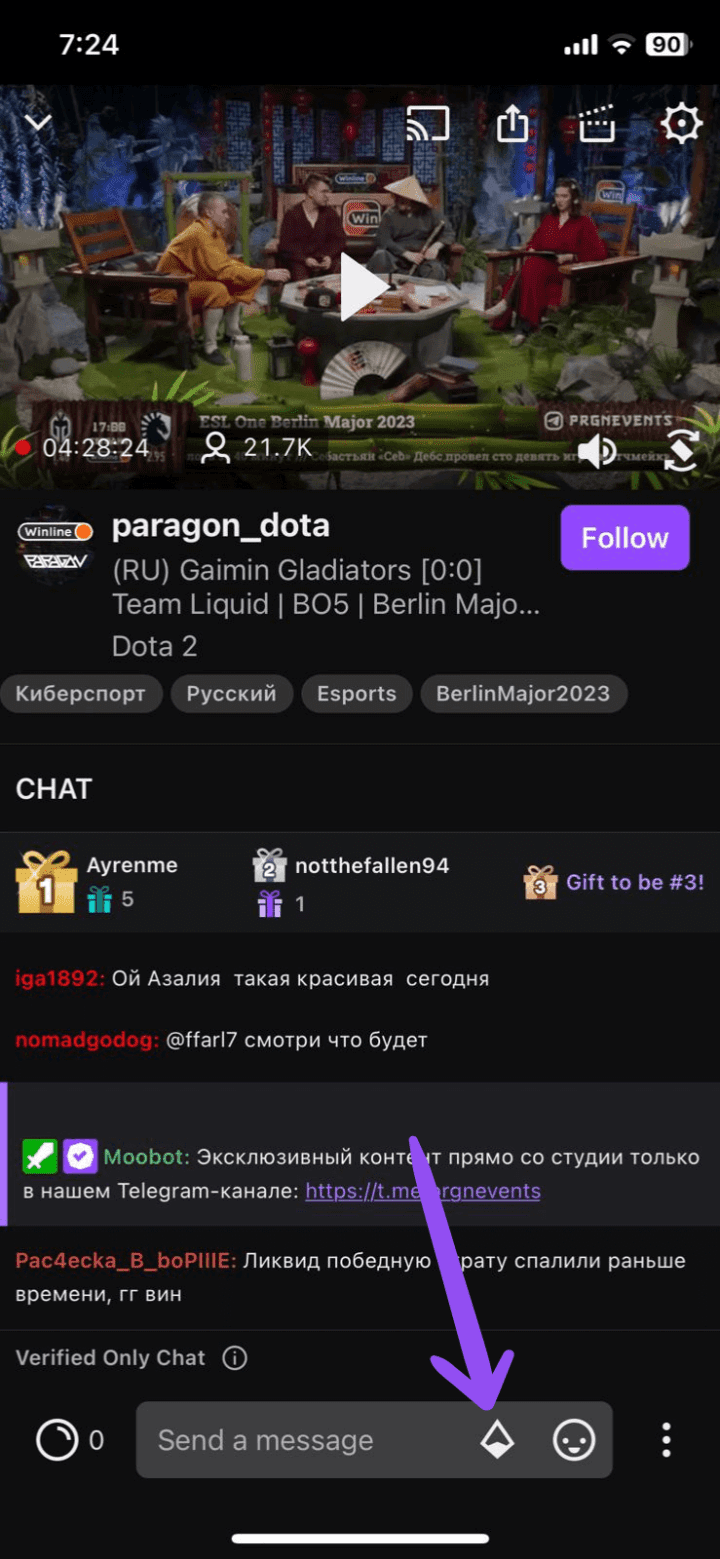
Task: Select the BerlinMajor2023 tag
Action: pyautogui.click(x=524, y=693)
